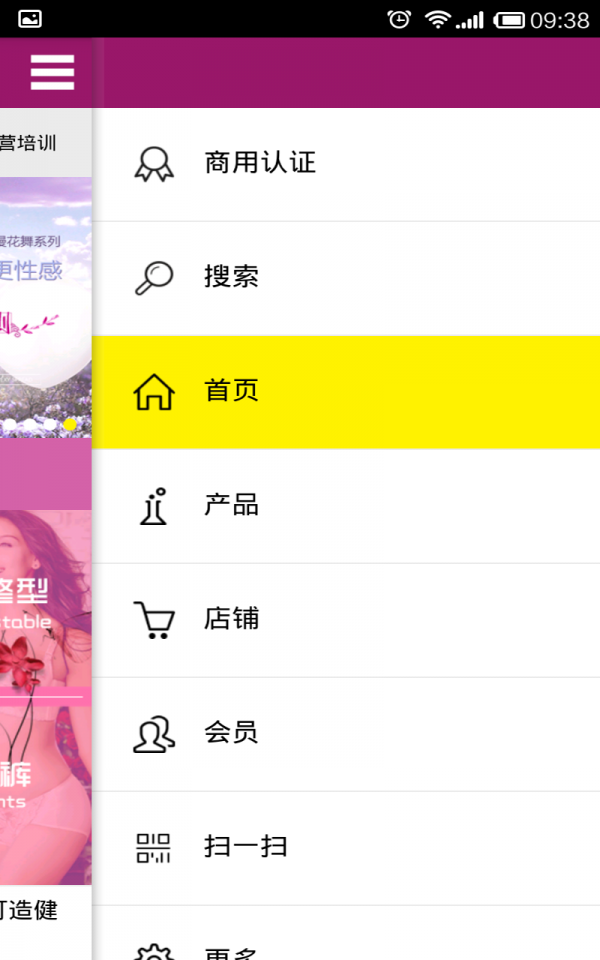Viewport: 600px width, 960px height.
Task: Go to 首页 home page
Action: [x=232, y=391]
